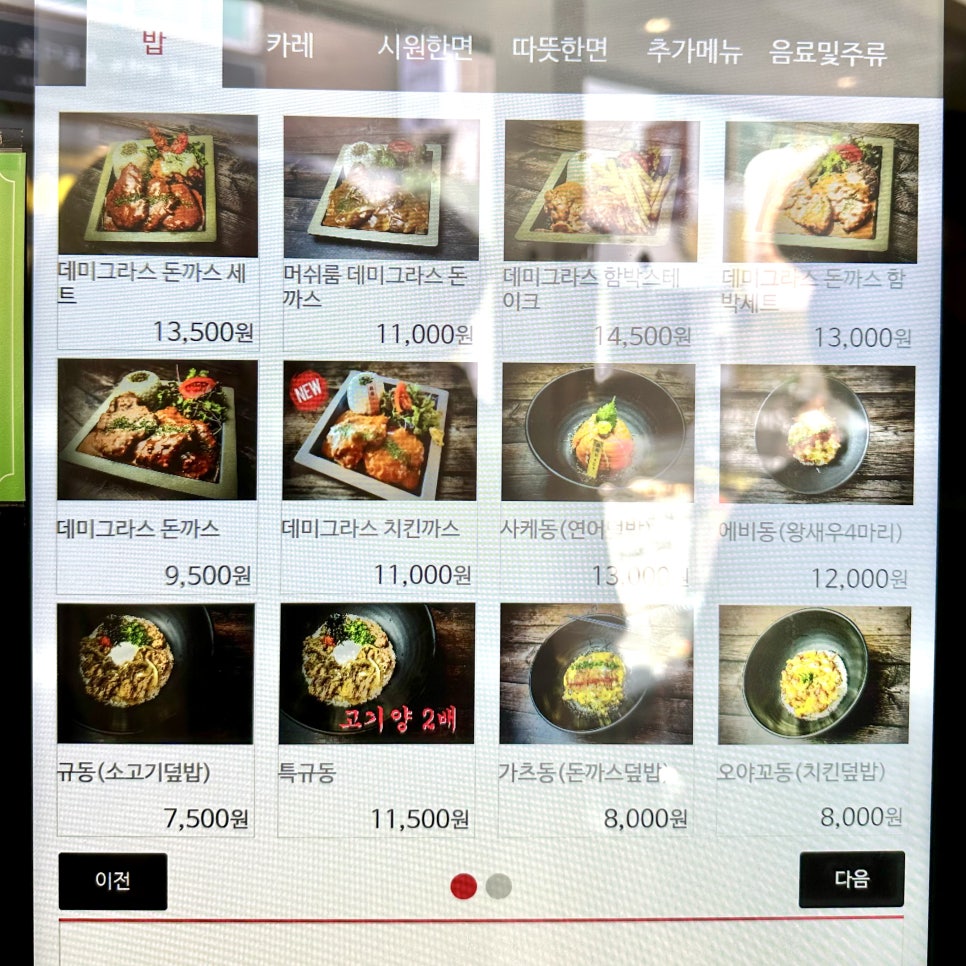
Task: Select 데미그라스 돈까스 세트 for 13,500원
Action: click(x=157, y=187)
